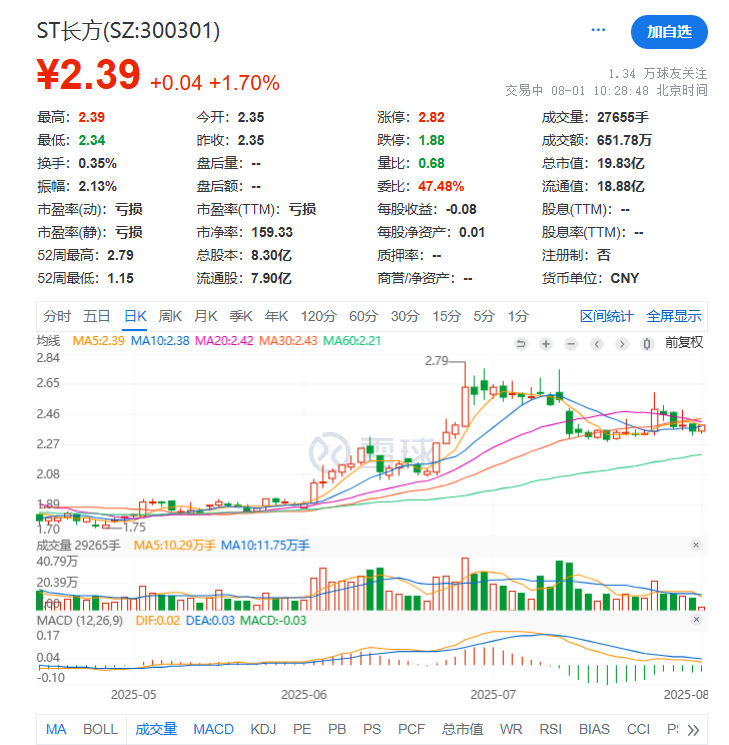Open 区间统计 range statistics
729x745 pixels.
(607, 316)
